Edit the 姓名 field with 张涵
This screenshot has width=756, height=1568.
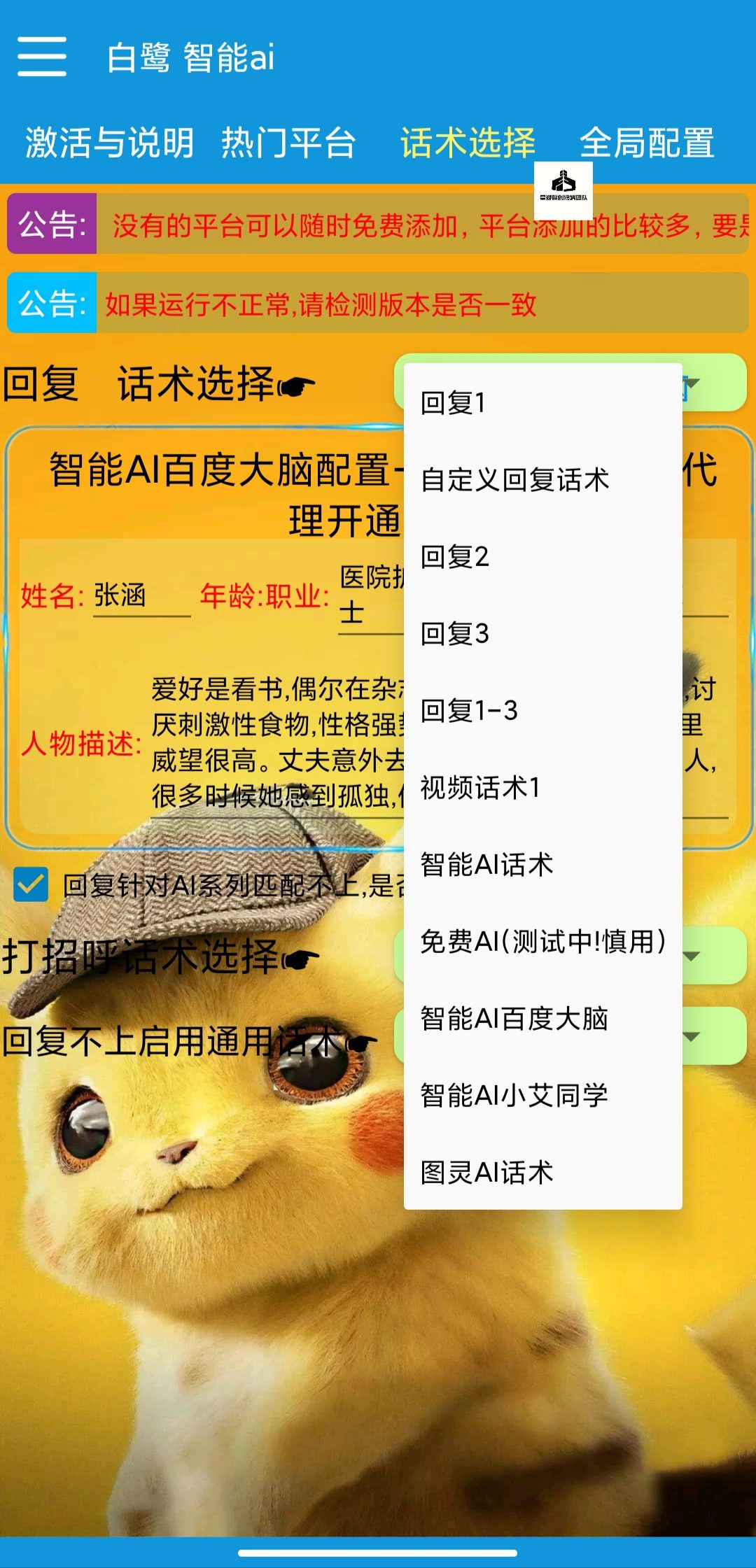(141, 597)
